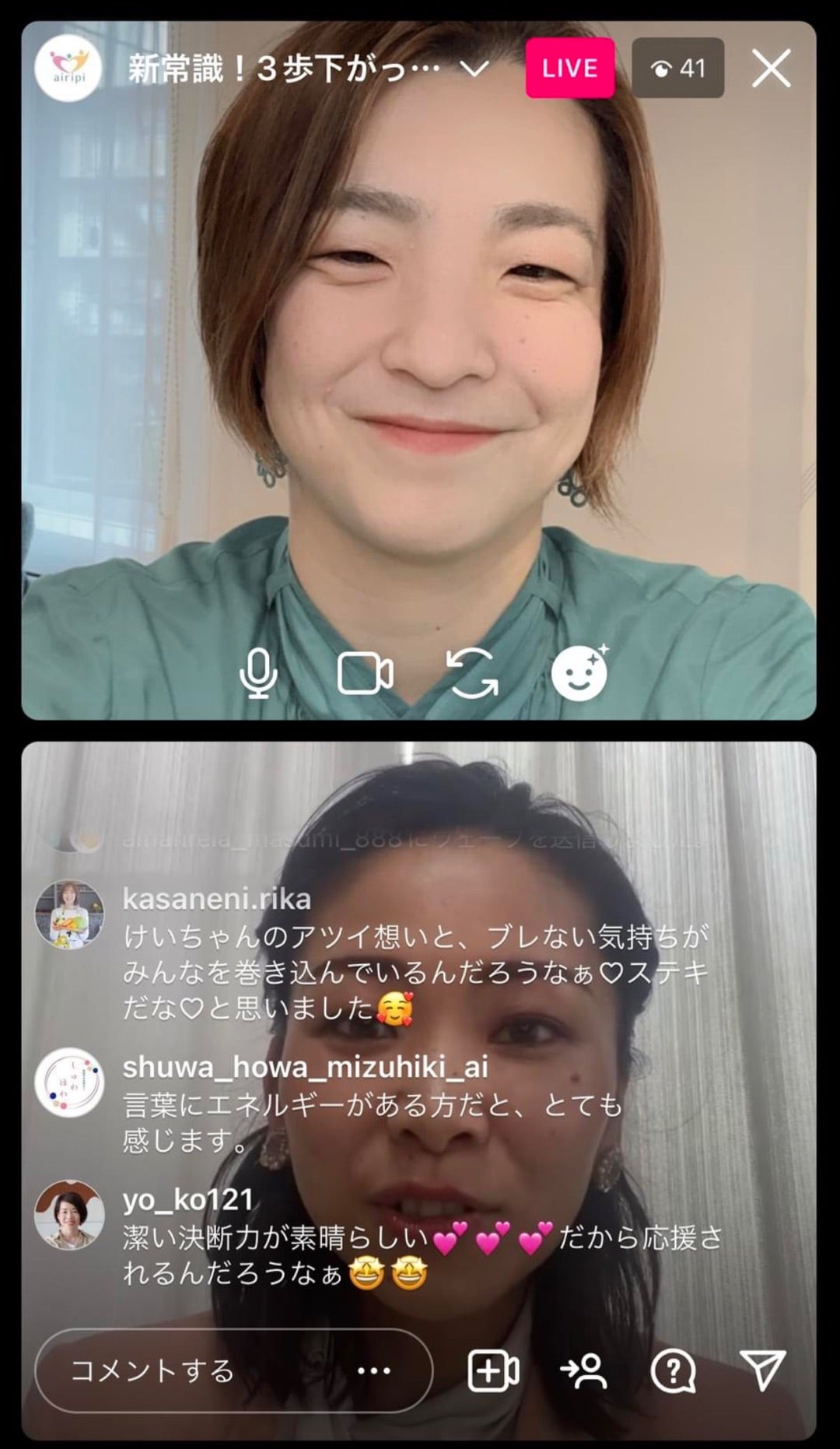Open the questions icon
The width and height of the screenshot is (840, 1449).
click(x=673, y=1370)
